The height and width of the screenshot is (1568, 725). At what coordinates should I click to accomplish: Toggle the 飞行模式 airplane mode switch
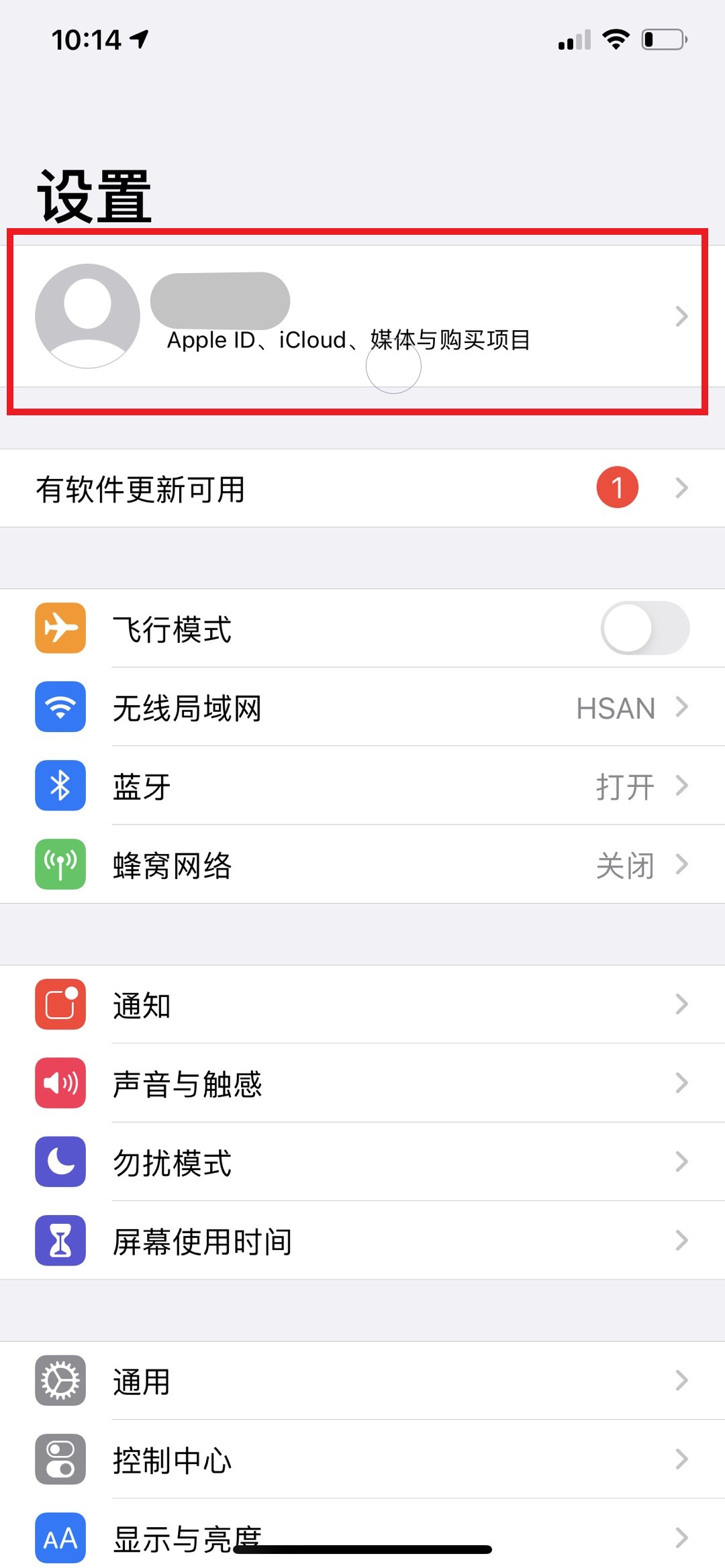point(644,628)
